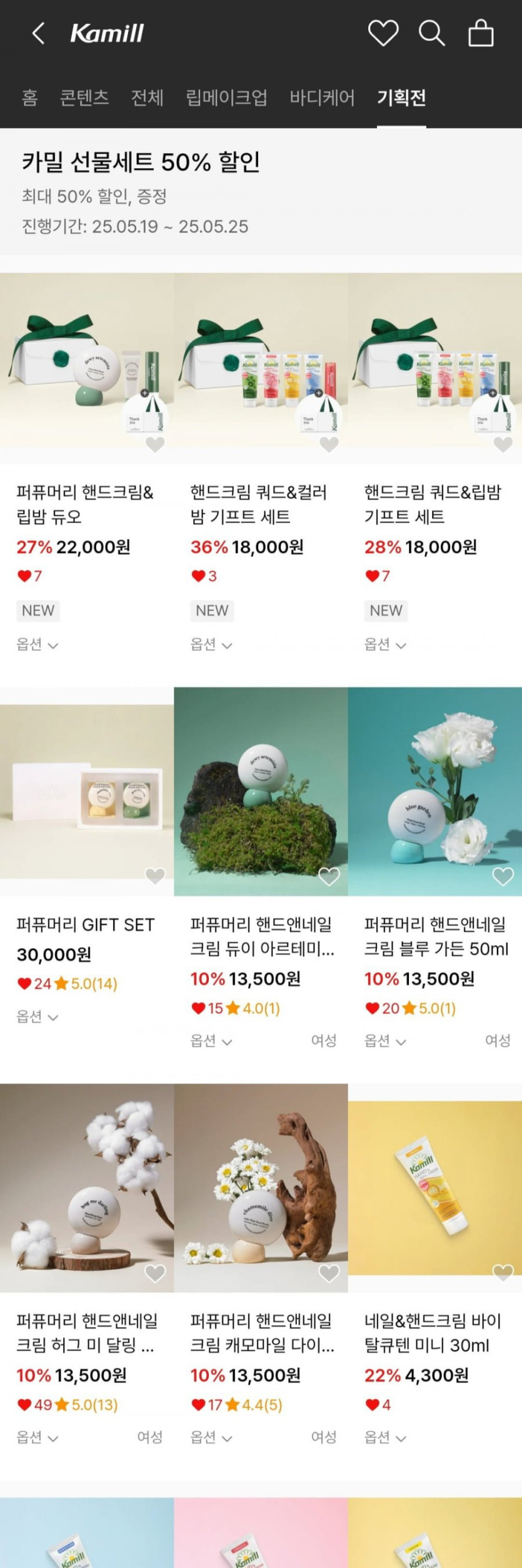522x1568 pixels.
Task: Open the search icon
Action: [x=431, y=33]
